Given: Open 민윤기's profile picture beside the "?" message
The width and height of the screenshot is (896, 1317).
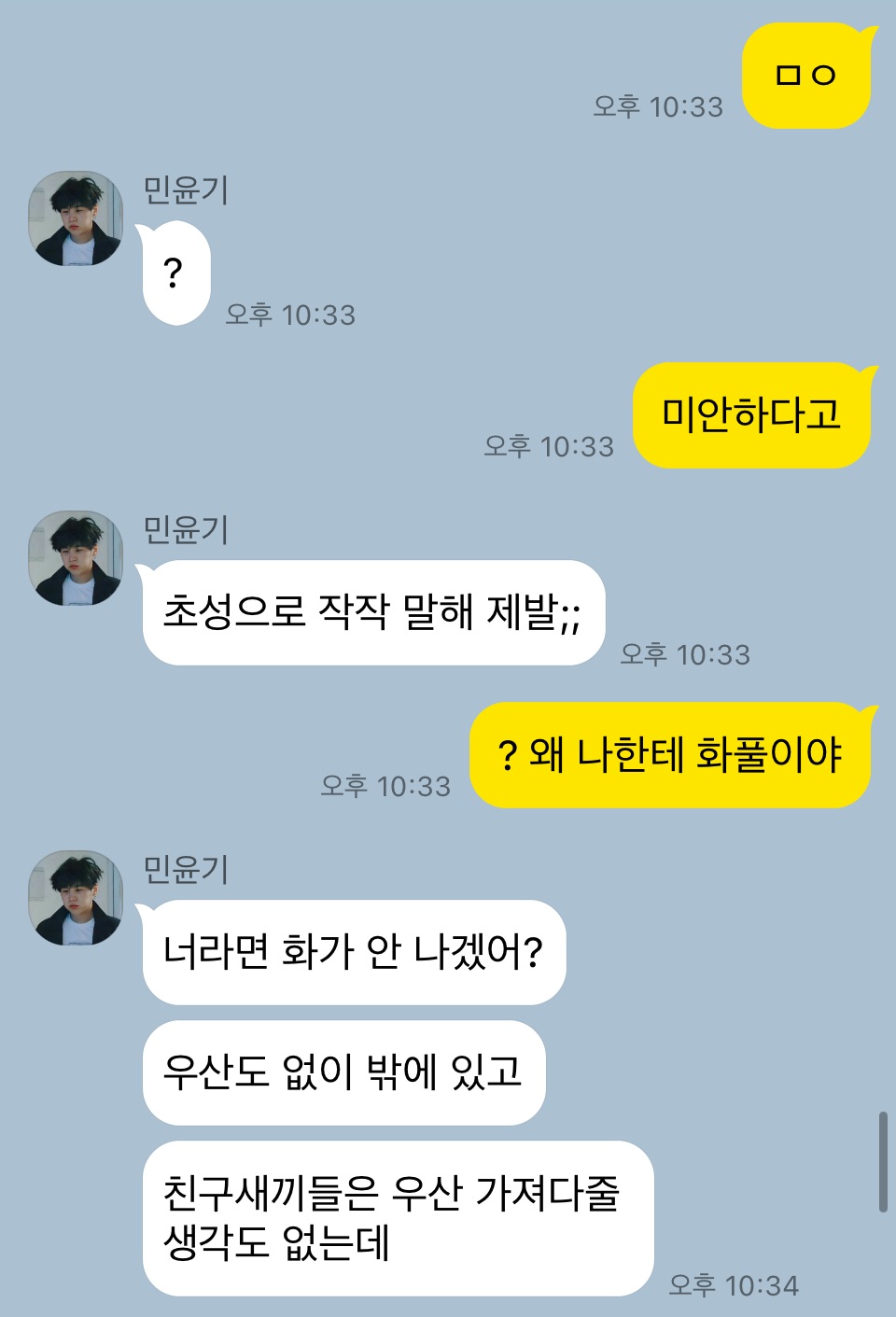Looking at the screenshot, I should click(76, 218).
